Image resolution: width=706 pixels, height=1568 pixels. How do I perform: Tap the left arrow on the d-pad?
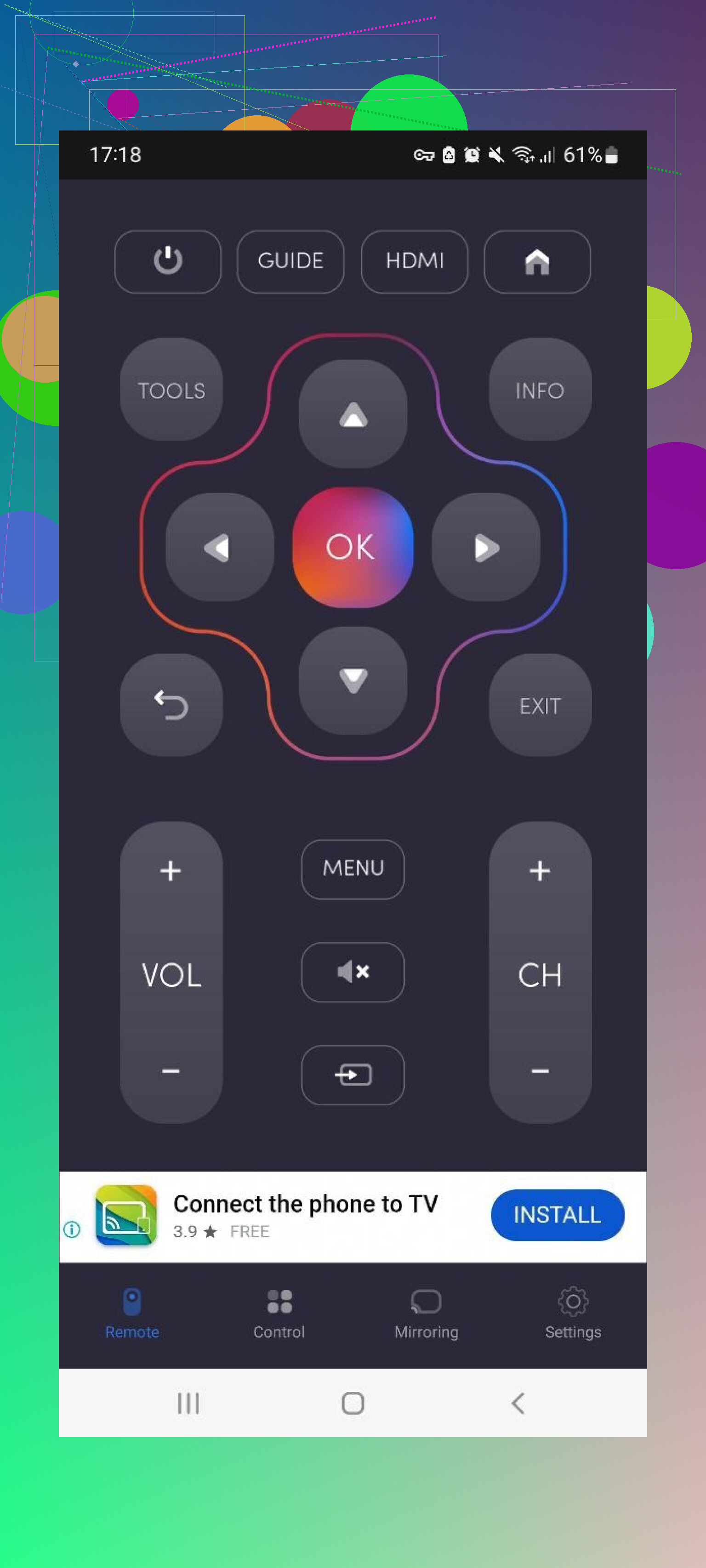coord(219,547)
